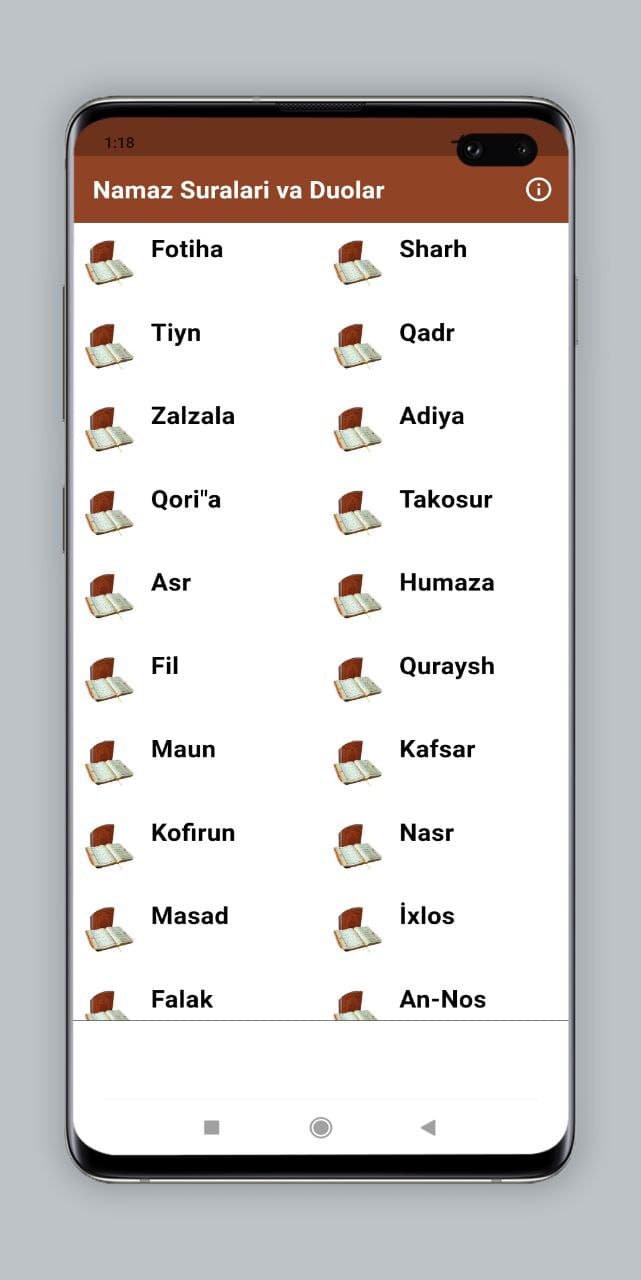Open the Humaza sura

(x=446, y=582)
